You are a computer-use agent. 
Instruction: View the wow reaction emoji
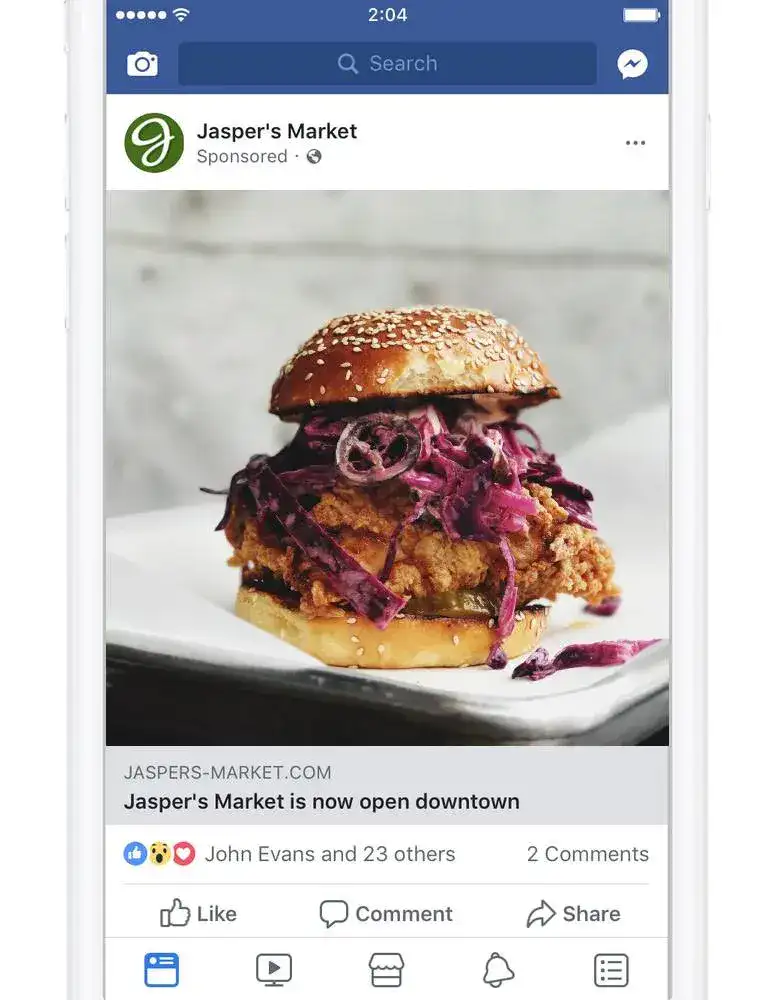click(x=161, y=853)
